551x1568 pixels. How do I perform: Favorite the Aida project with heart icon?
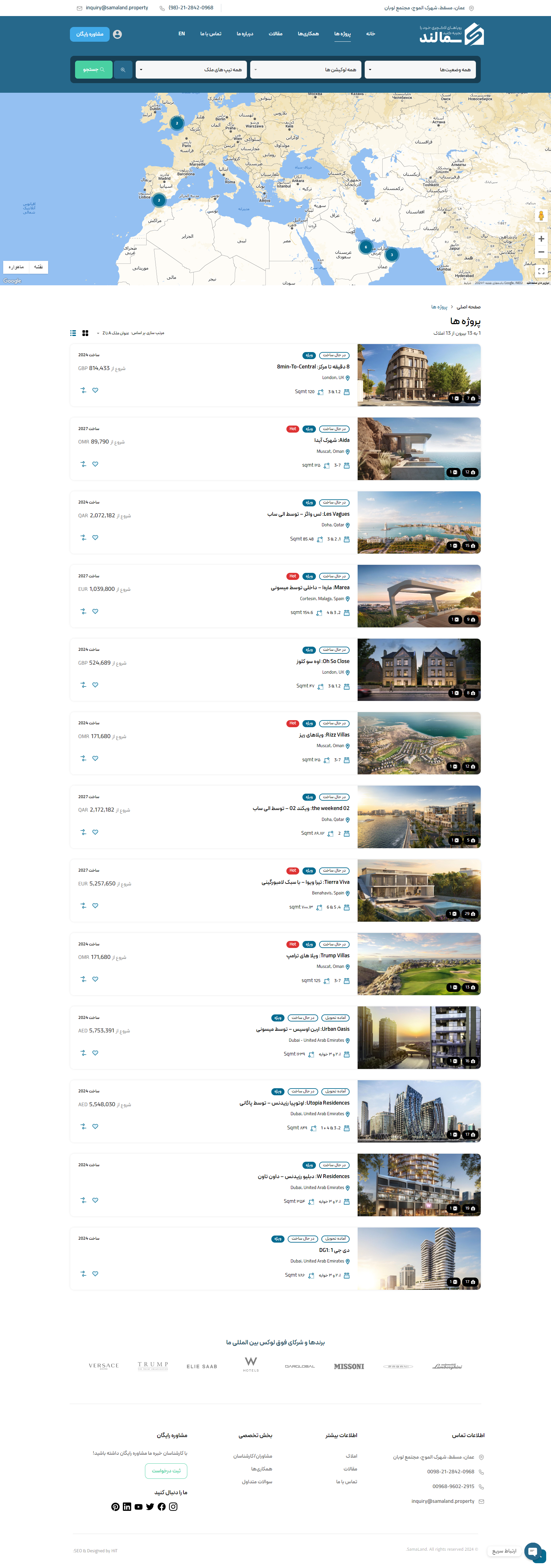(96, 464)
